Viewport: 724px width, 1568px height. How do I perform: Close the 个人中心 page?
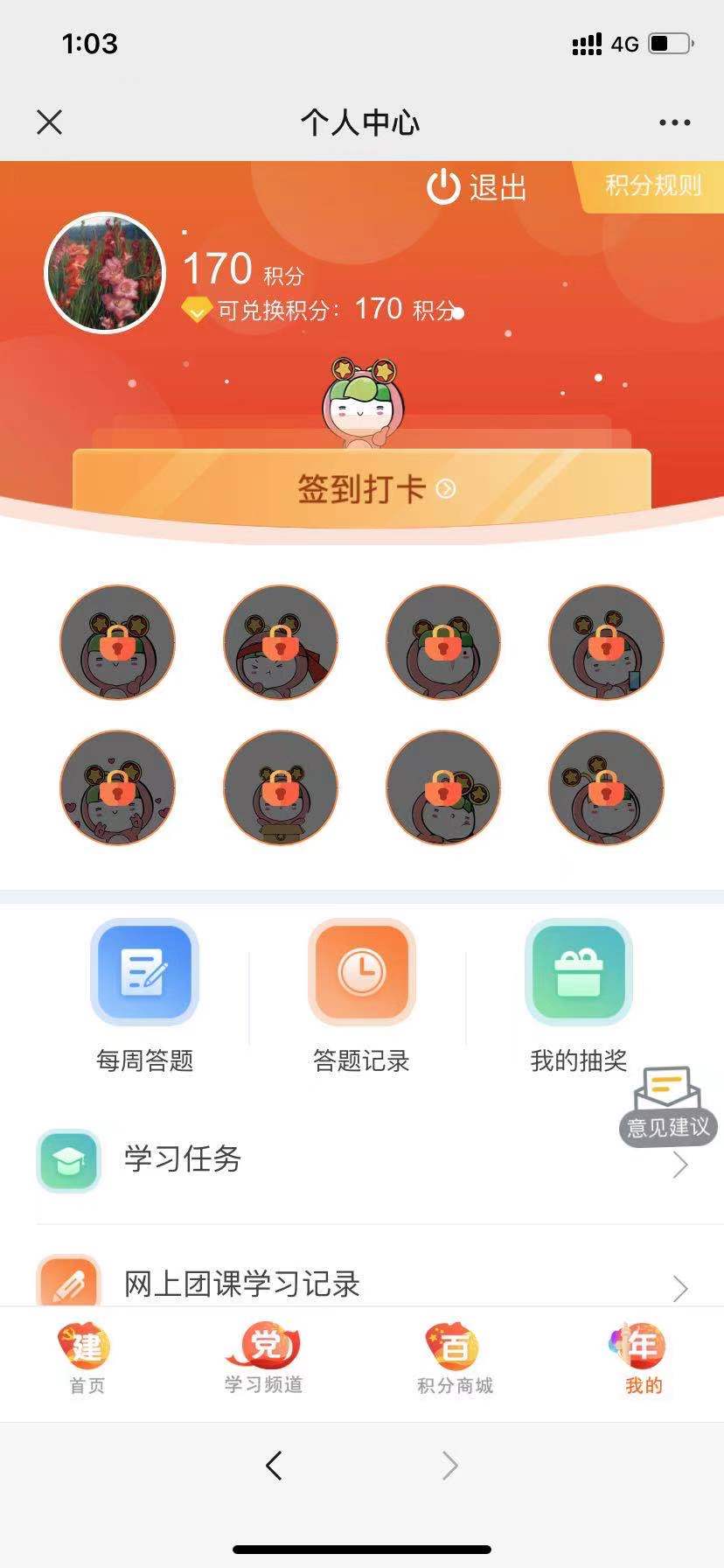tap(50, 122)
